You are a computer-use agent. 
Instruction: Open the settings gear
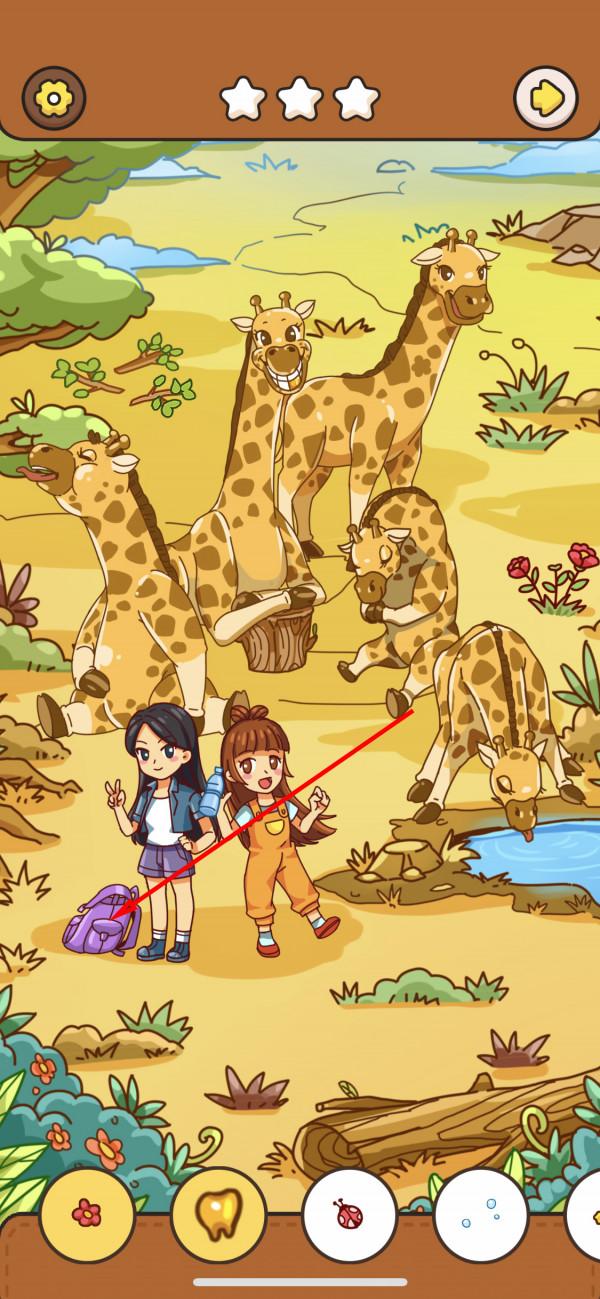click(53, 98)
